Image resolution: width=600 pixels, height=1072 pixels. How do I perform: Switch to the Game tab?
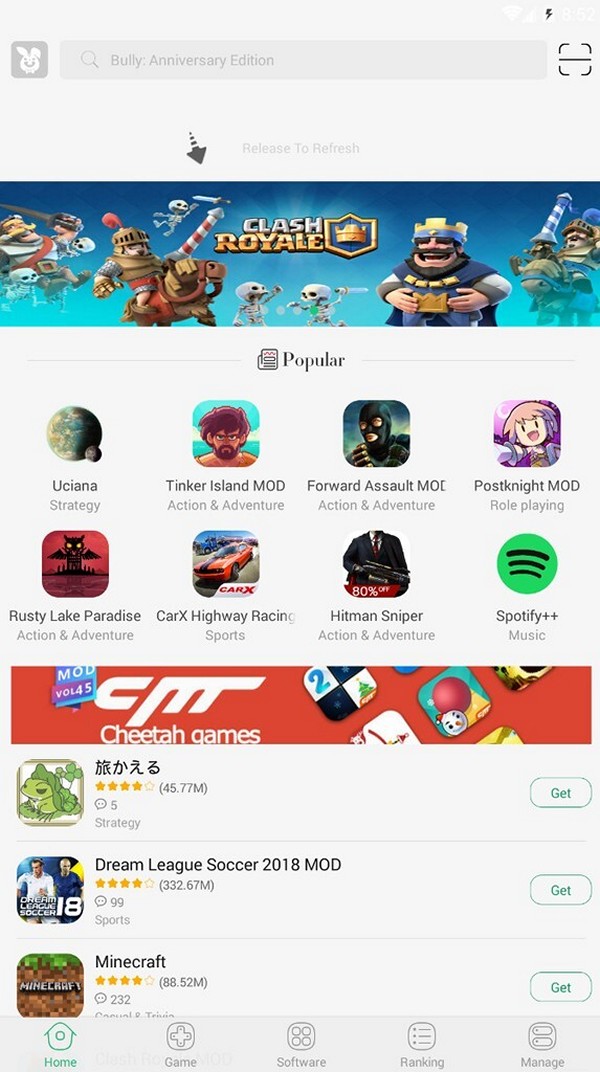click(x=180, y=1045)
